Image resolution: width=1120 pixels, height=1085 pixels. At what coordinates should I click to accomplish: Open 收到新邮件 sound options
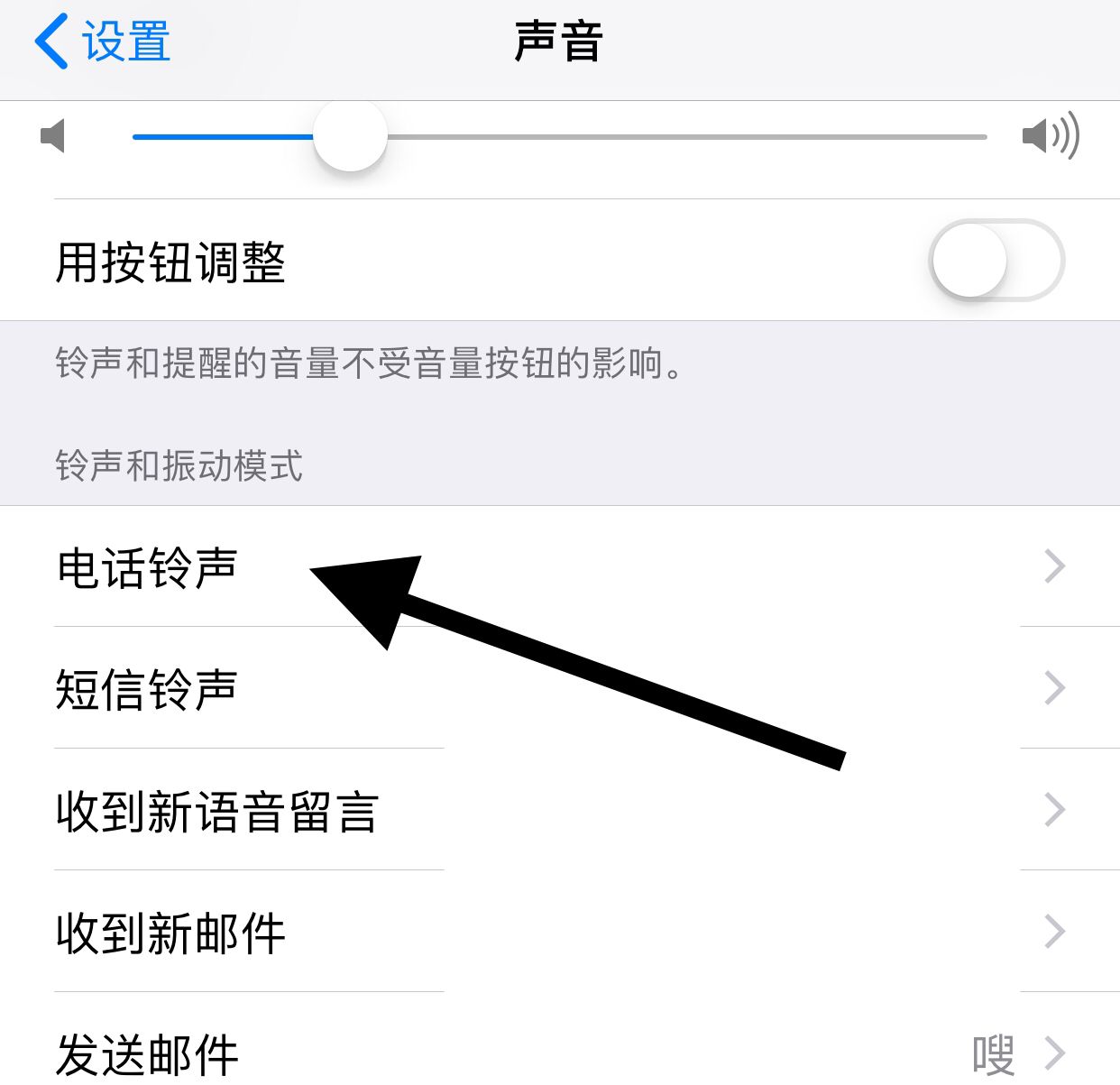coord(171,932)
